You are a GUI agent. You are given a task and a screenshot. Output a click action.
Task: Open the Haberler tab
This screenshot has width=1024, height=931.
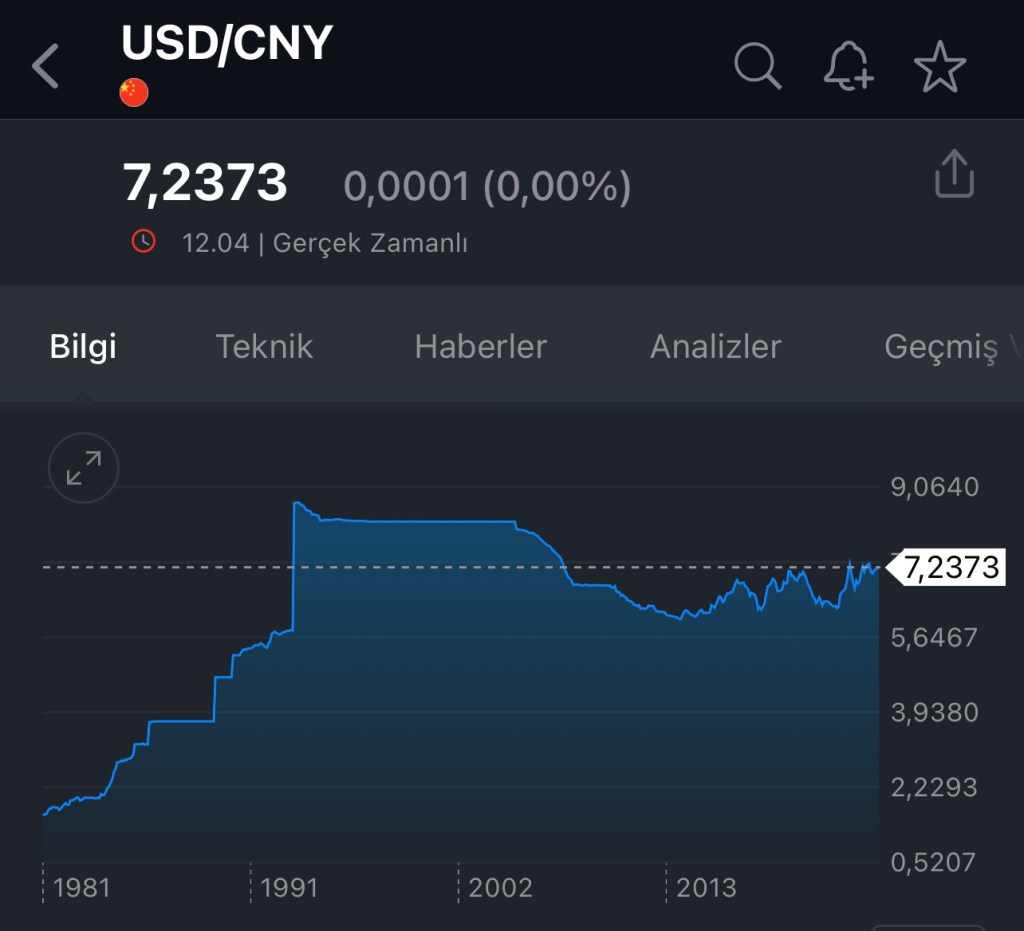[x=480, y=347]
